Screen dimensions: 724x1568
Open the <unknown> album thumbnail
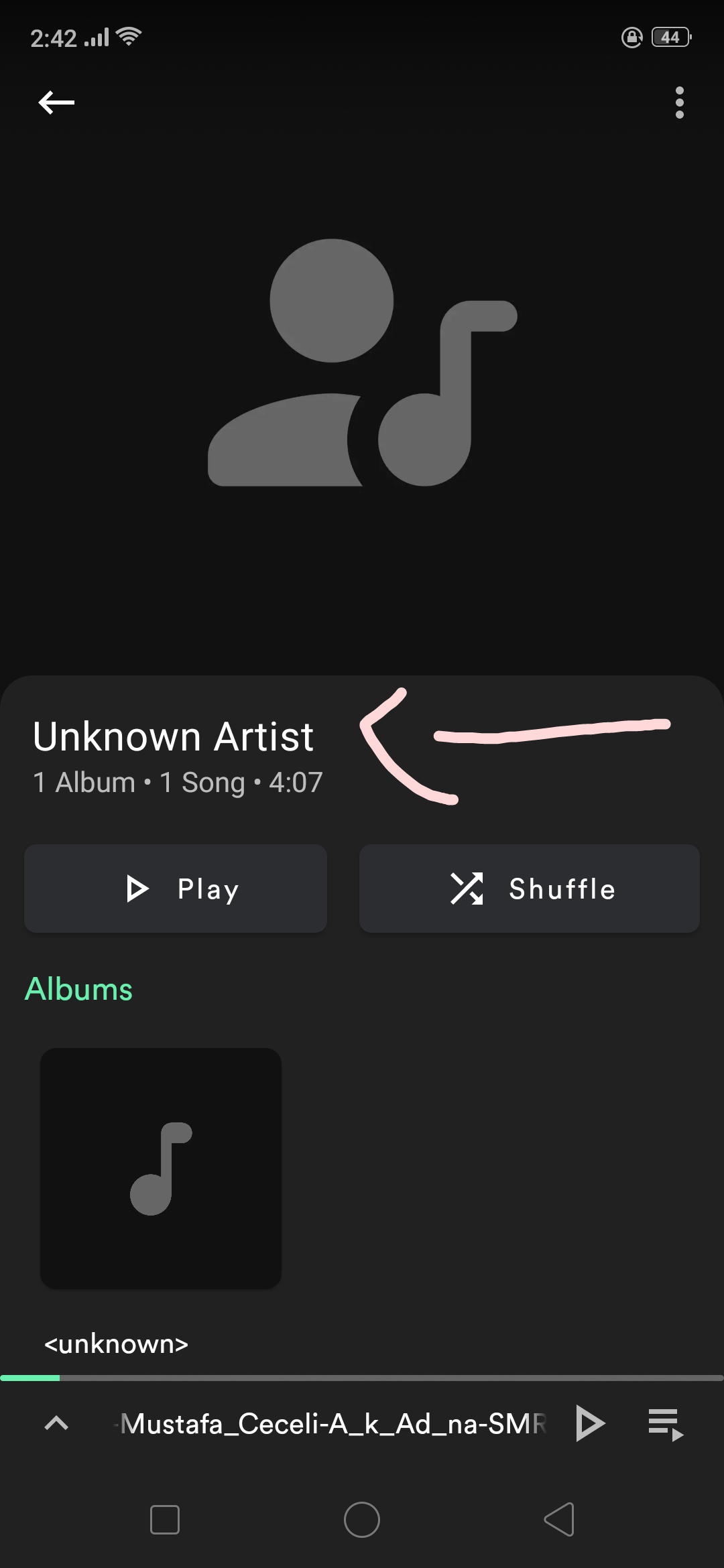161,1169
